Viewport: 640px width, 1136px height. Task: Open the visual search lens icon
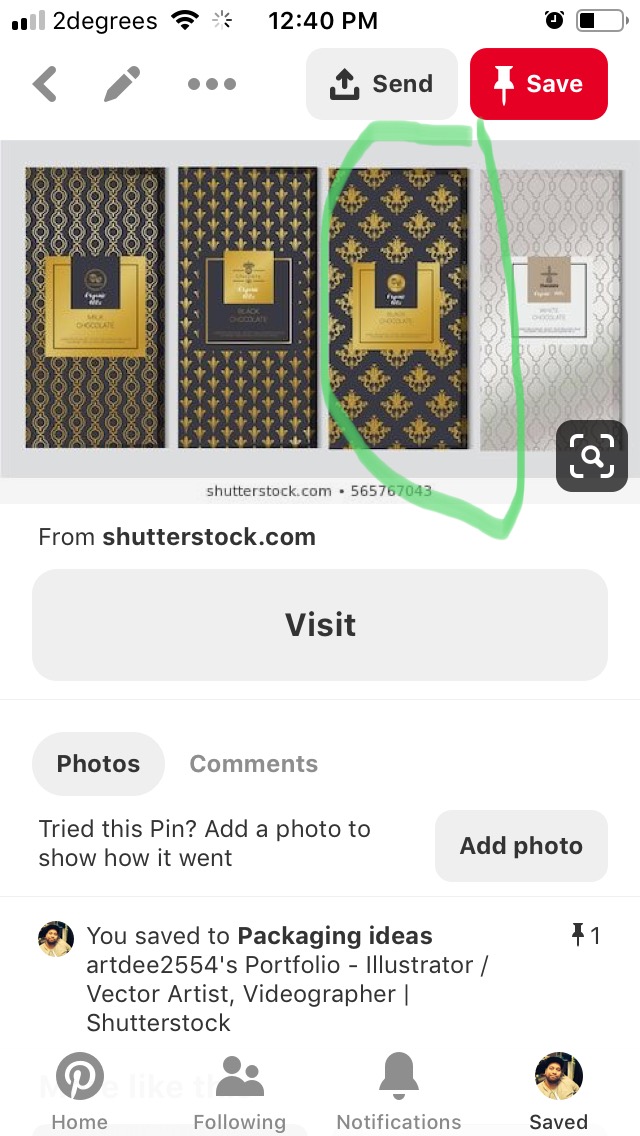(592, 457)
